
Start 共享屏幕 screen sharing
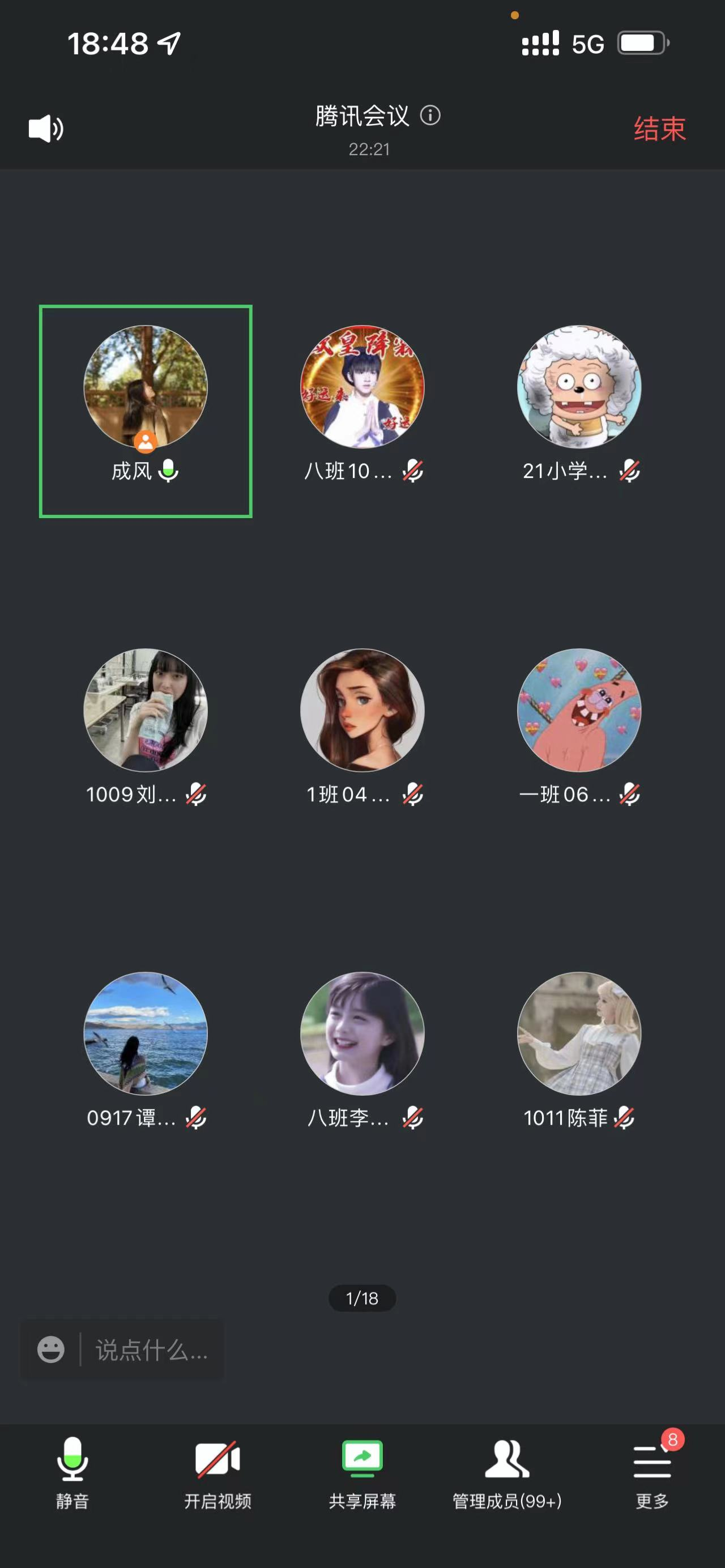tap(362, 1473)
